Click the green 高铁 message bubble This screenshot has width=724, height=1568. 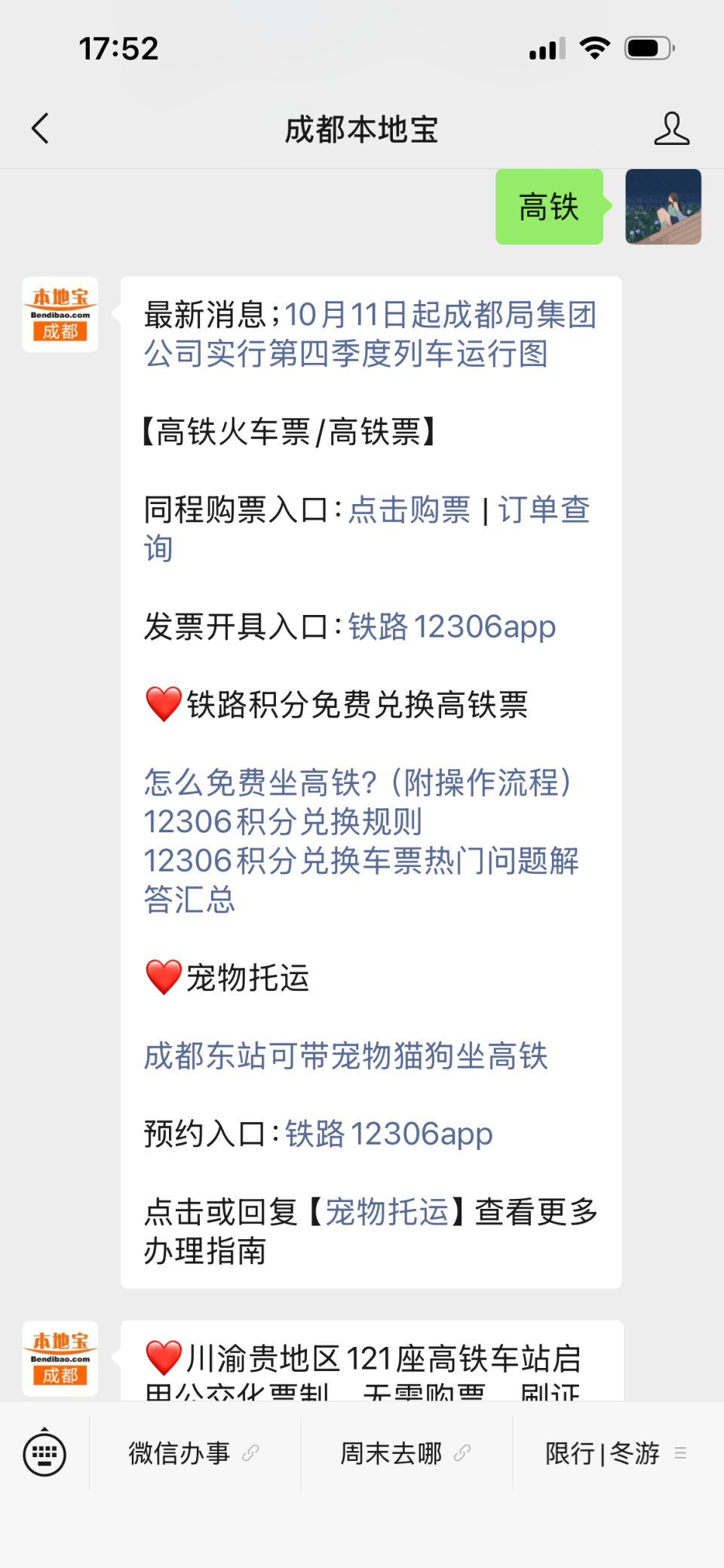549,208
